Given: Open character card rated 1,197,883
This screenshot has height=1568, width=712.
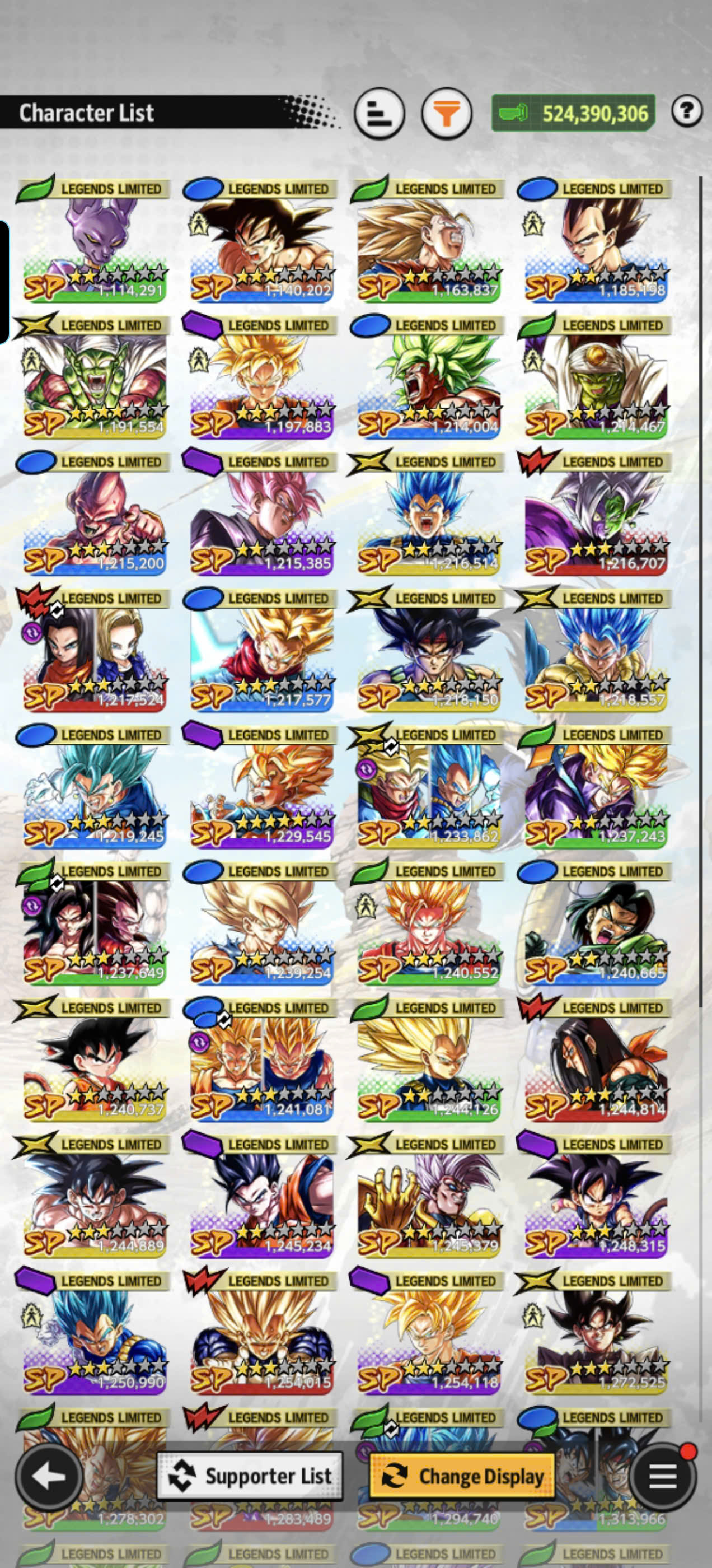Looking at the screenshot, I should click(261, 377).
